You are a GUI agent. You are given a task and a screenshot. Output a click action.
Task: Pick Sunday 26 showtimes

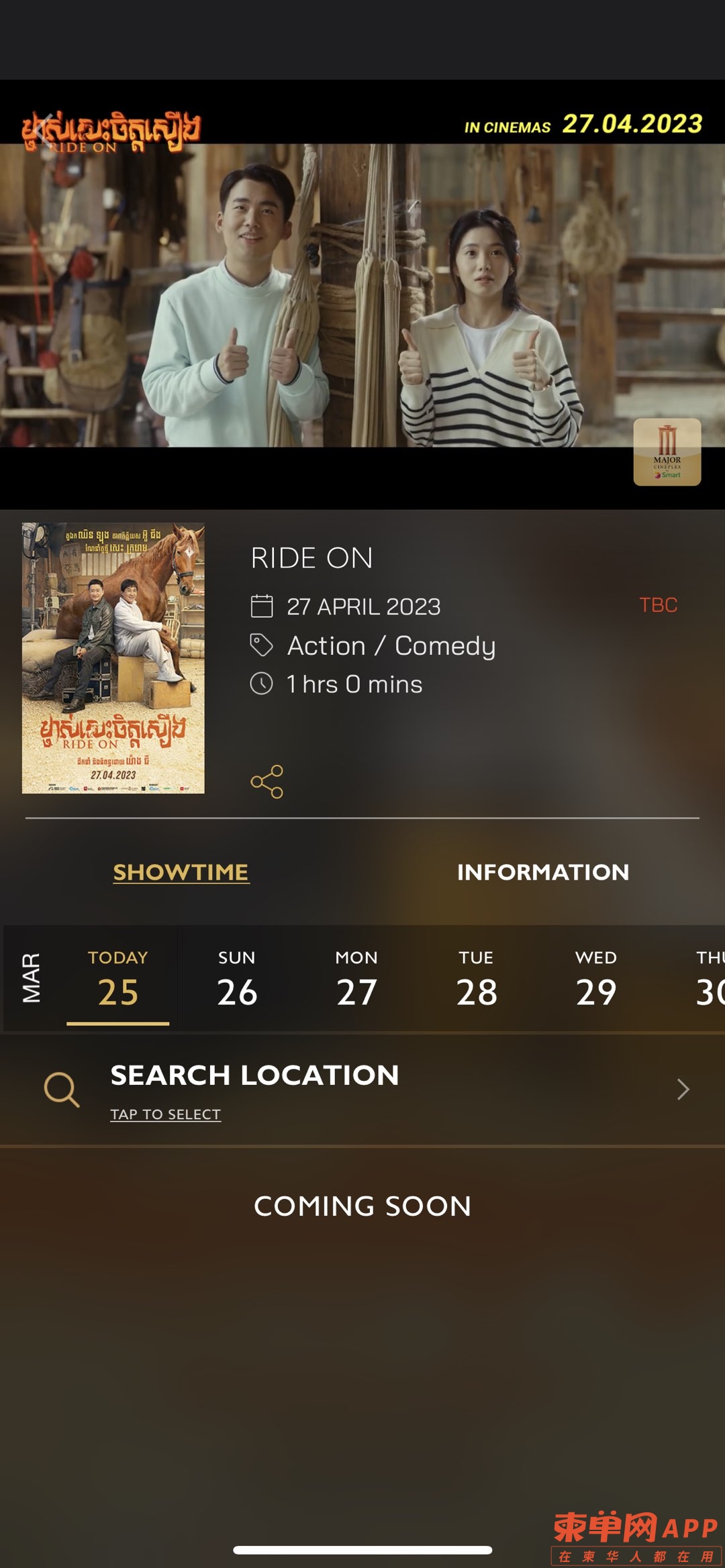coord(237,978)
